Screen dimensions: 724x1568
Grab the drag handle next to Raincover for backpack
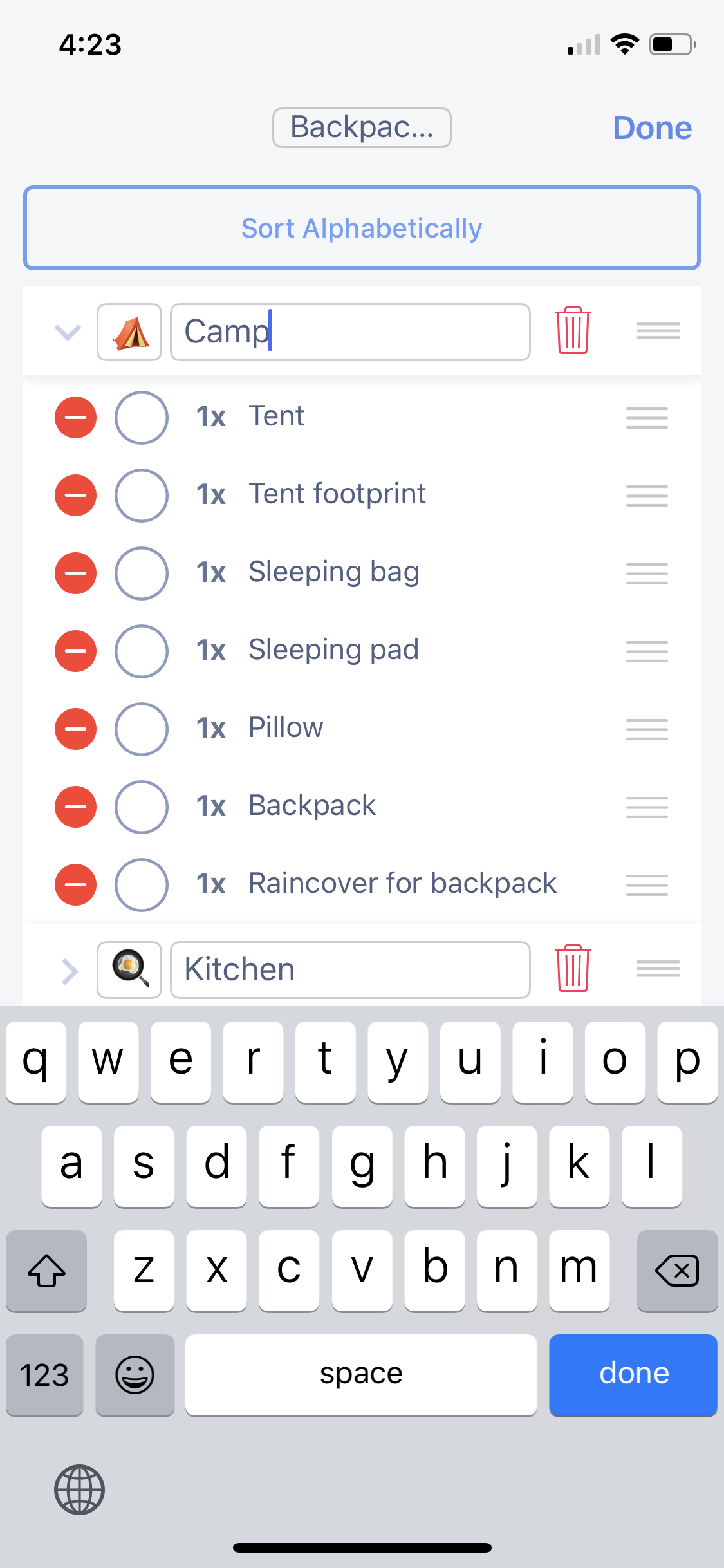pyautogui.click(x=646, y=885)
